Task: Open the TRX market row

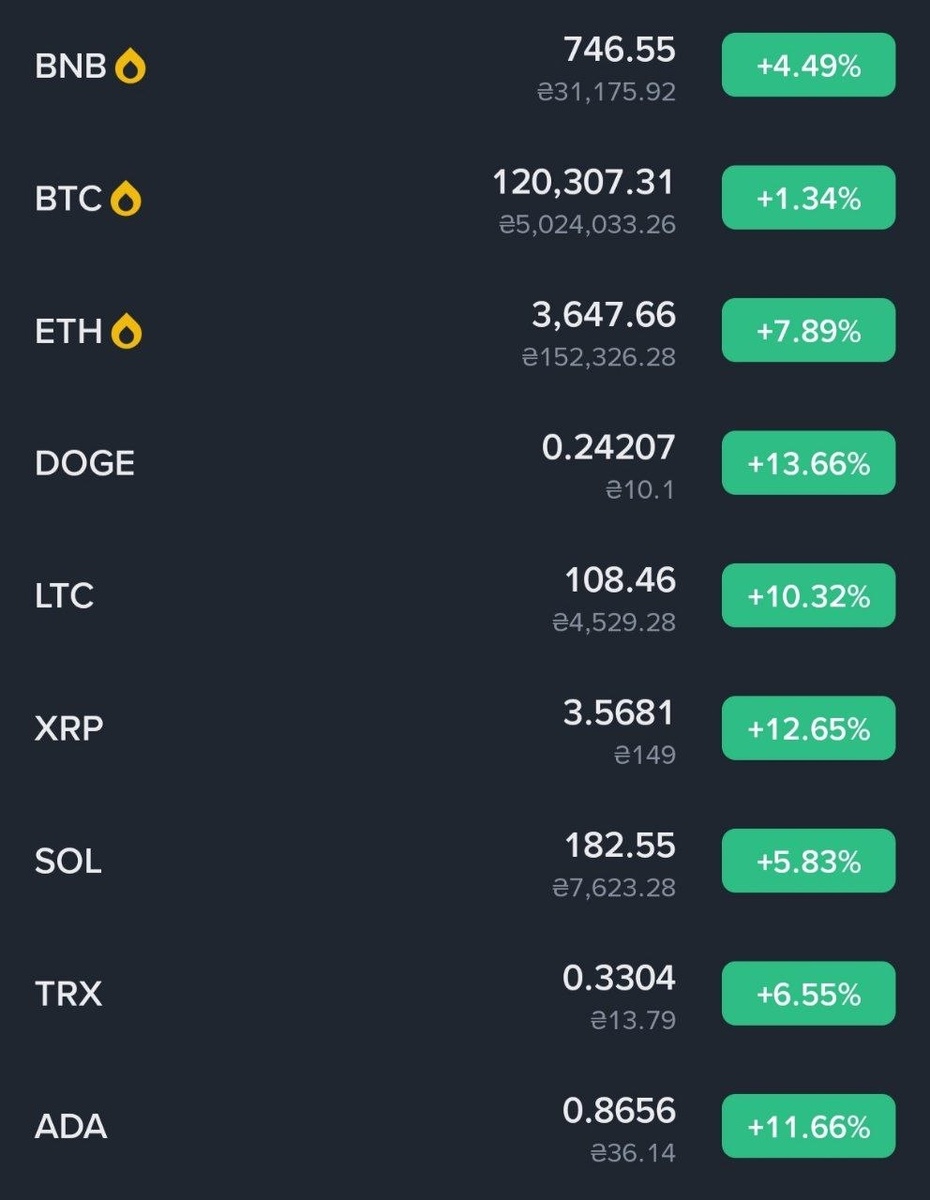Action: 68,994
